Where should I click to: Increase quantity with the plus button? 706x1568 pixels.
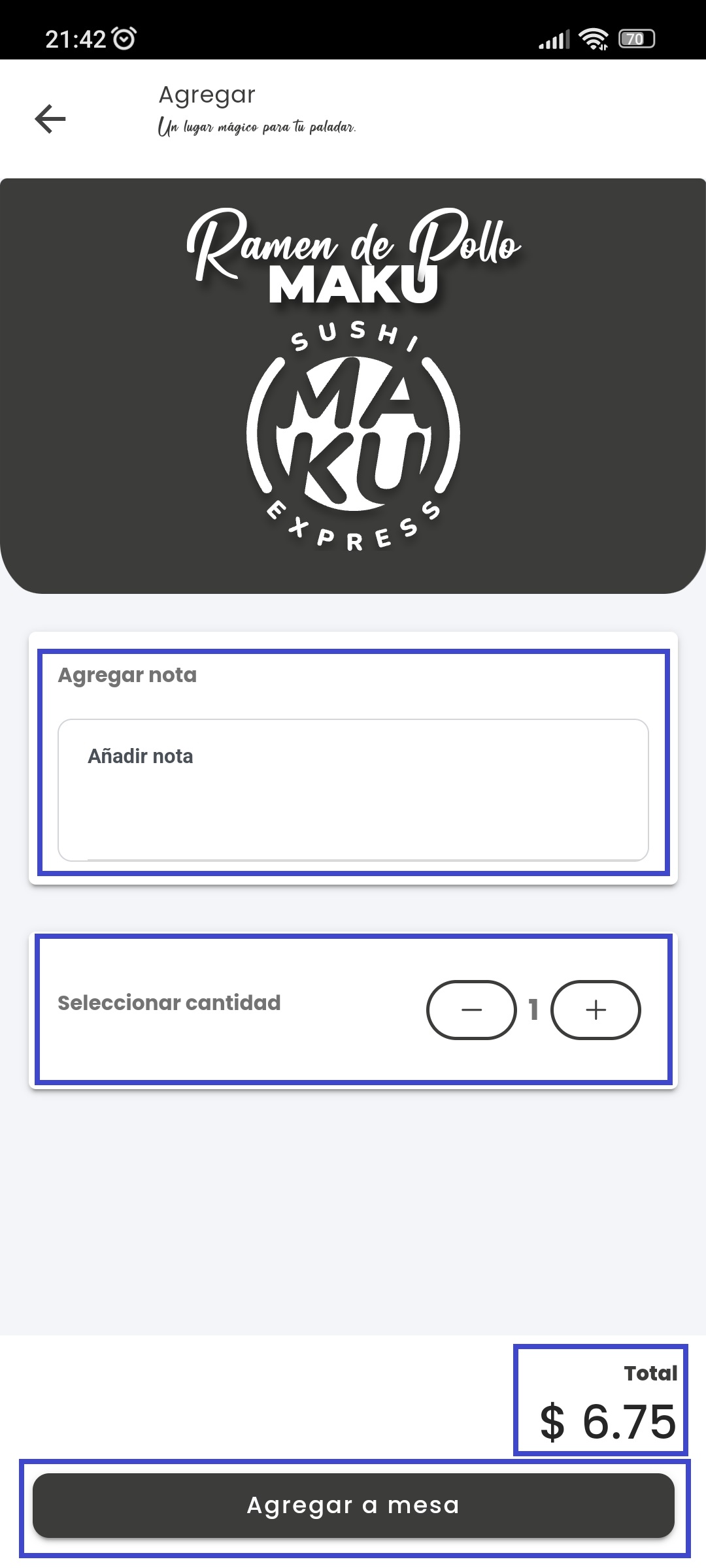pyautogui.click(x=596, y=1010)
